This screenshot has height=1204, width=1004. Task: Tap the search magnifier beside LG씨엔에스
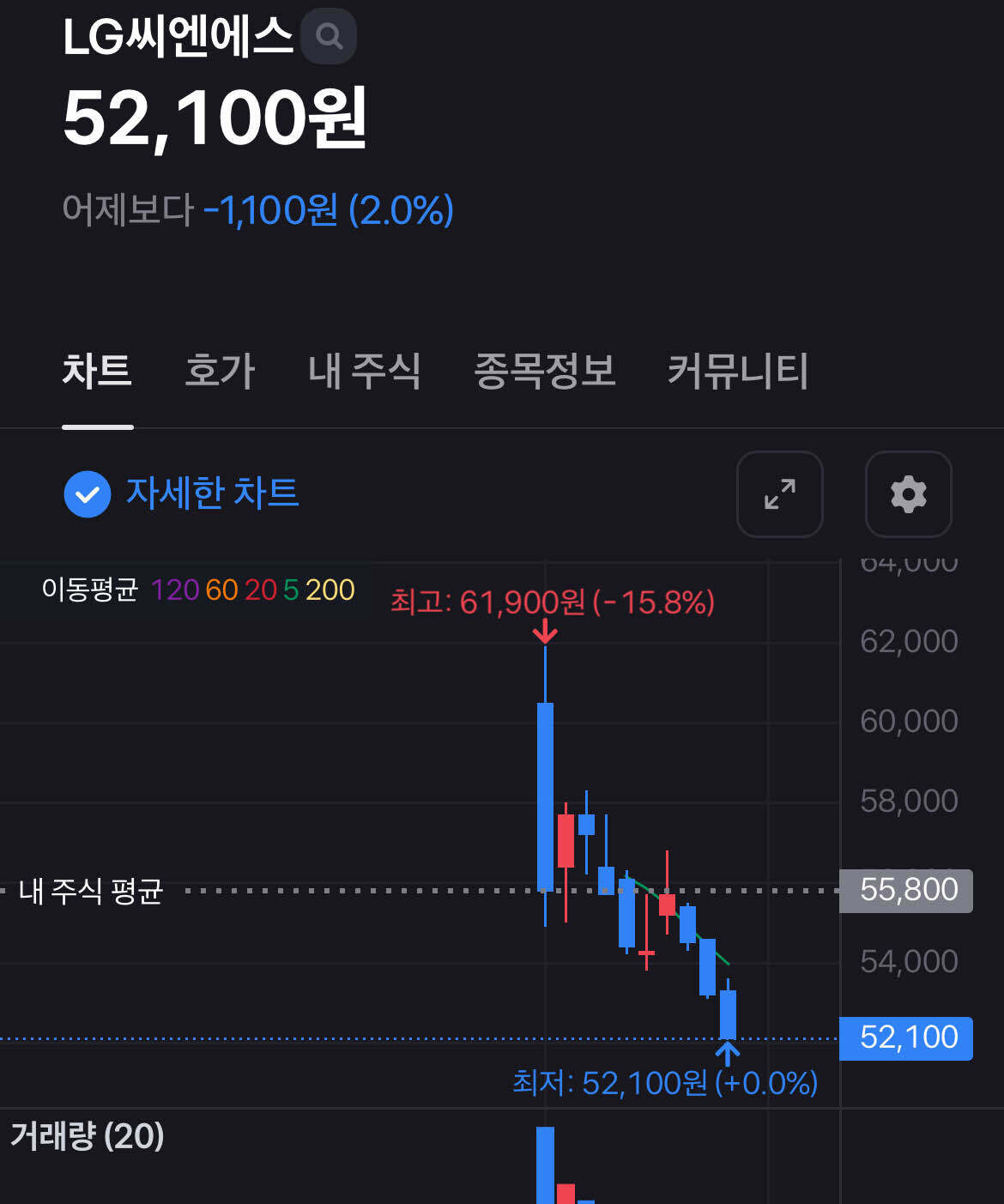[329, 36]
